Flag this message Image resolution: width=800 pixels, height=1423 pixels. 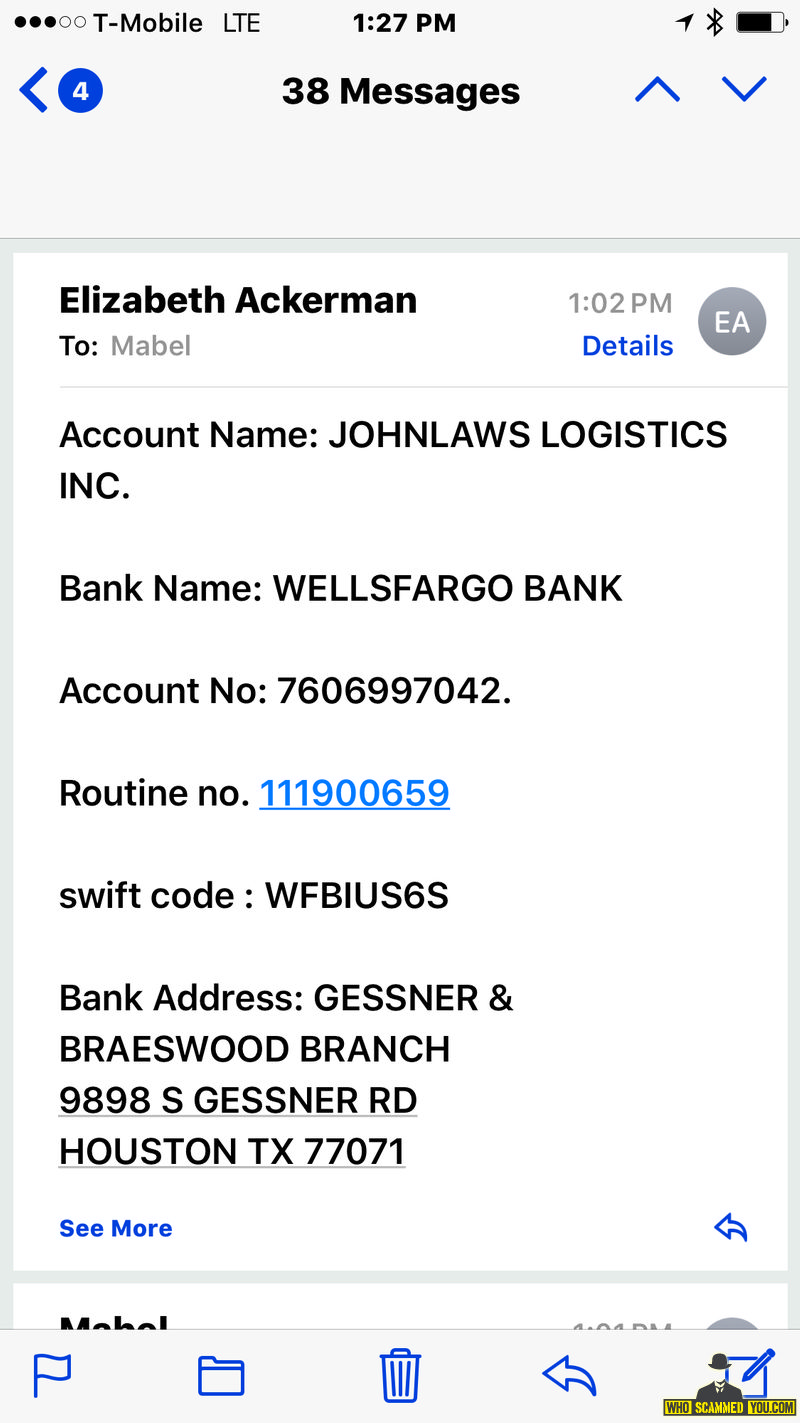point(52,1375)
